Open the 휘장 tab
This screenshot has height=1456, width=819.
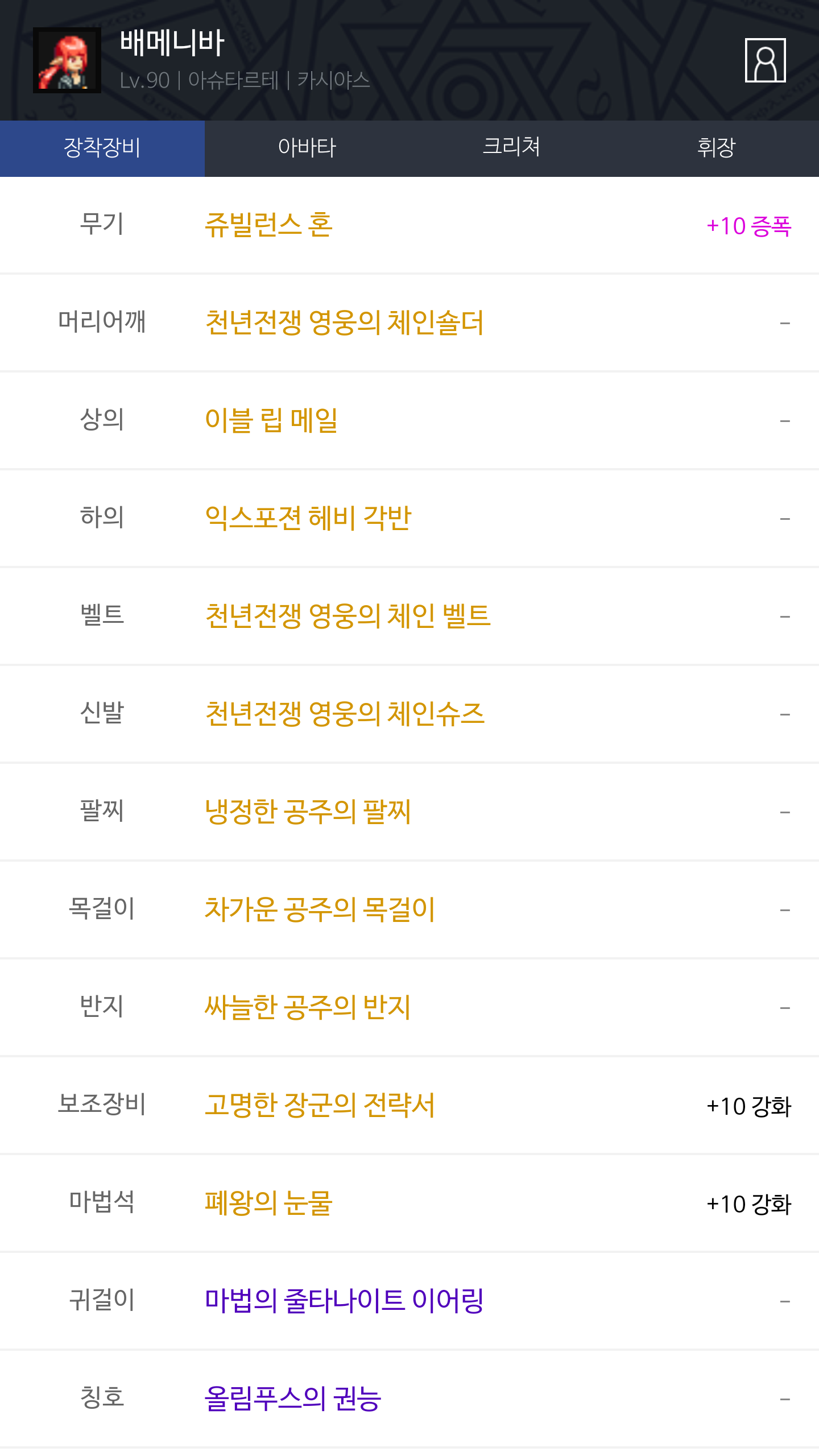(716, 148)
